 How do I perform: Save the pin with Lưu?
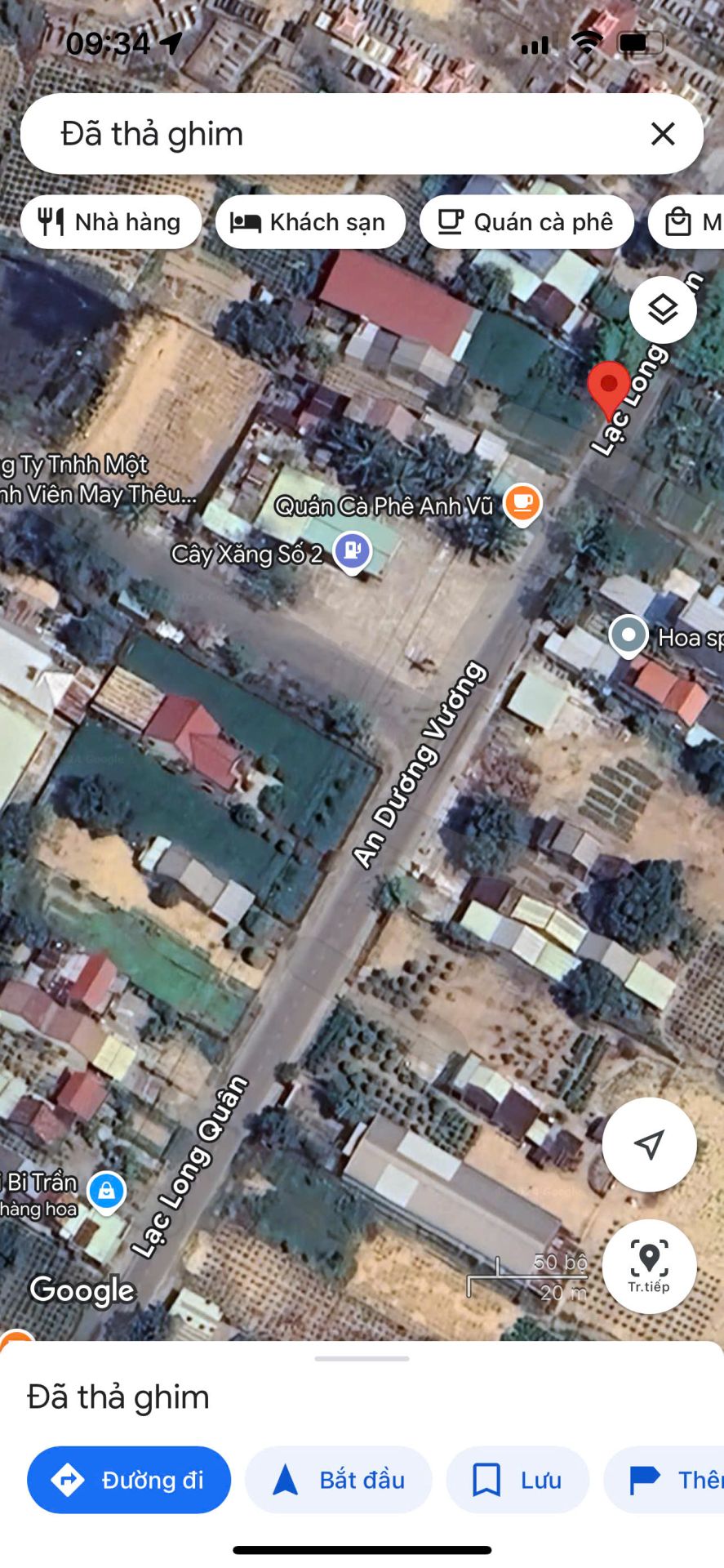click(517, 1480)
